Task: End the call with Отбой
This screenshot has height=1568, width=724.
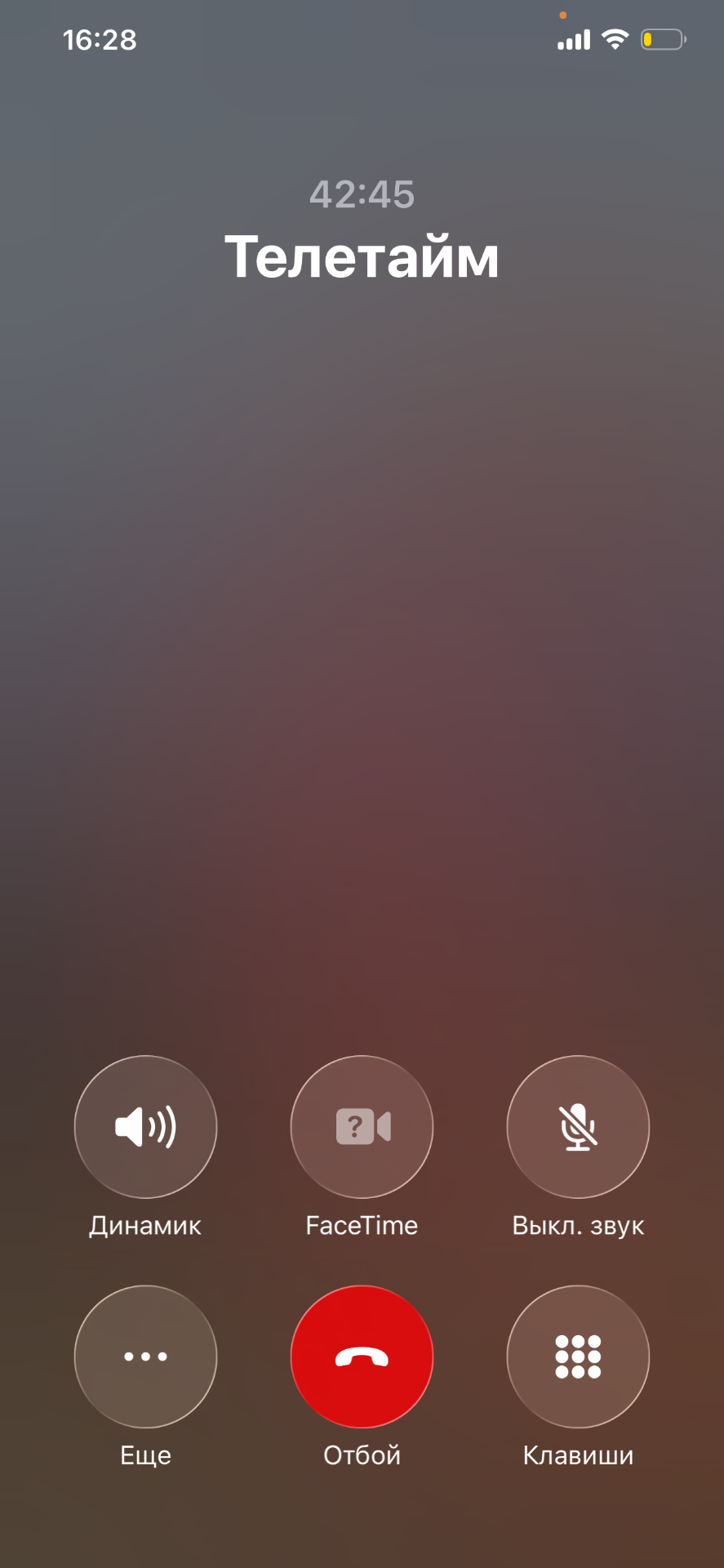Action: pos(362,1356)
